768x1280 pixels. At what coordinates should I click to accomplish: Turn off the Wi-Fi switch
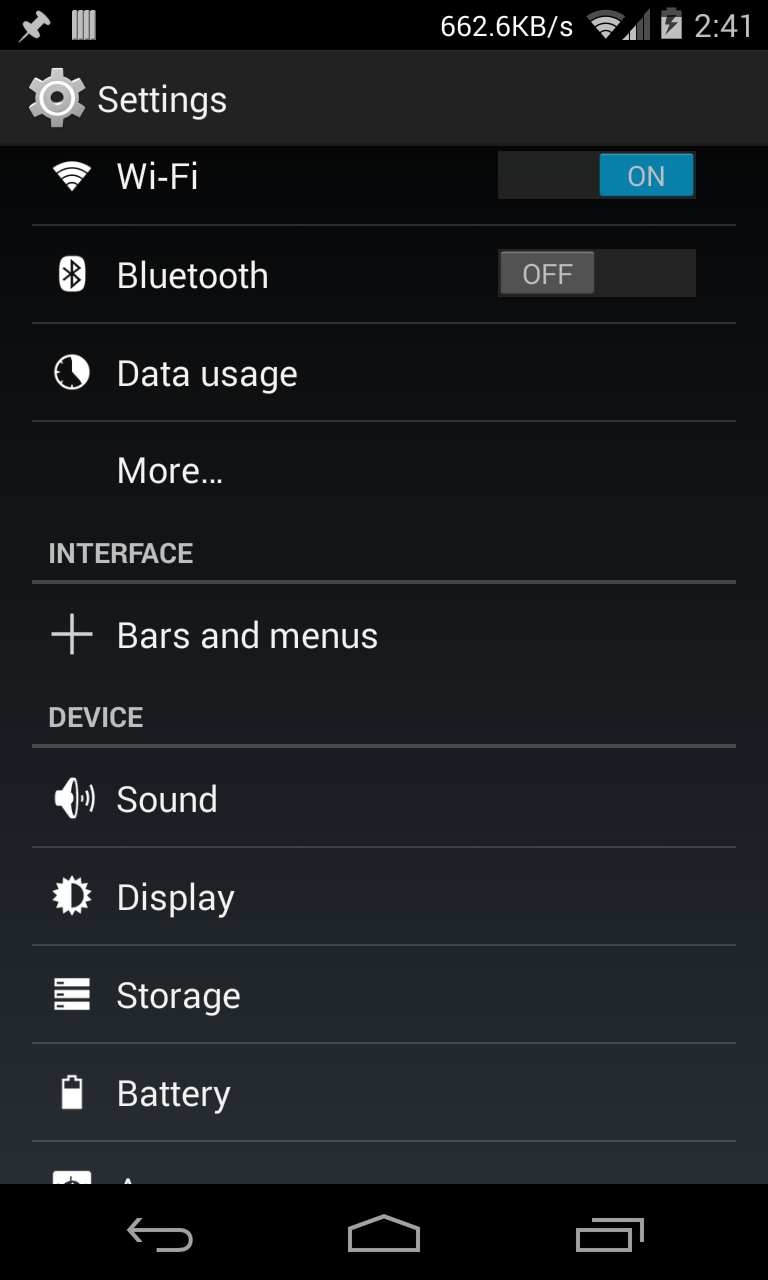click(x=596, y=176)
